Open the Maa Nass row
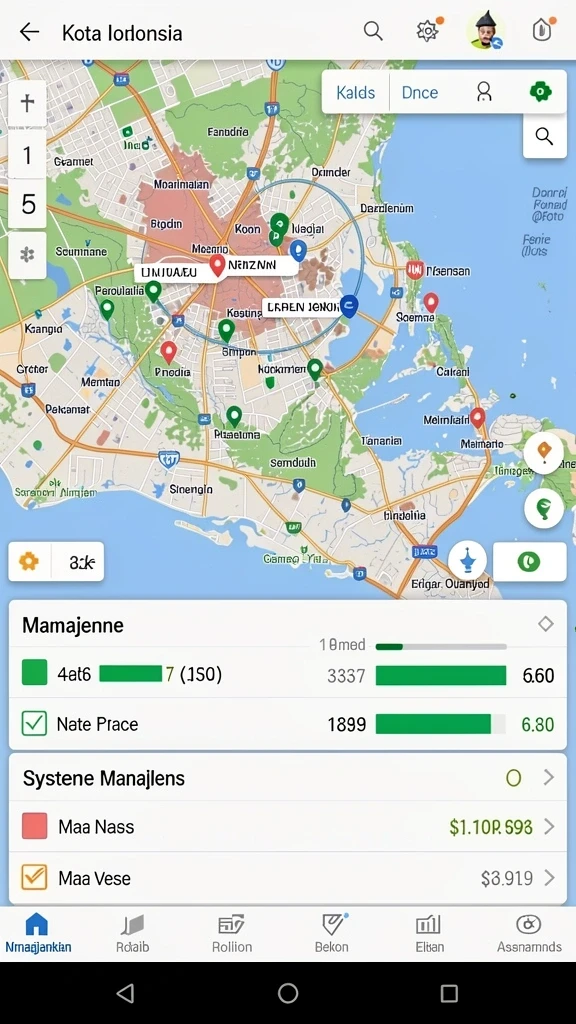 287,827
